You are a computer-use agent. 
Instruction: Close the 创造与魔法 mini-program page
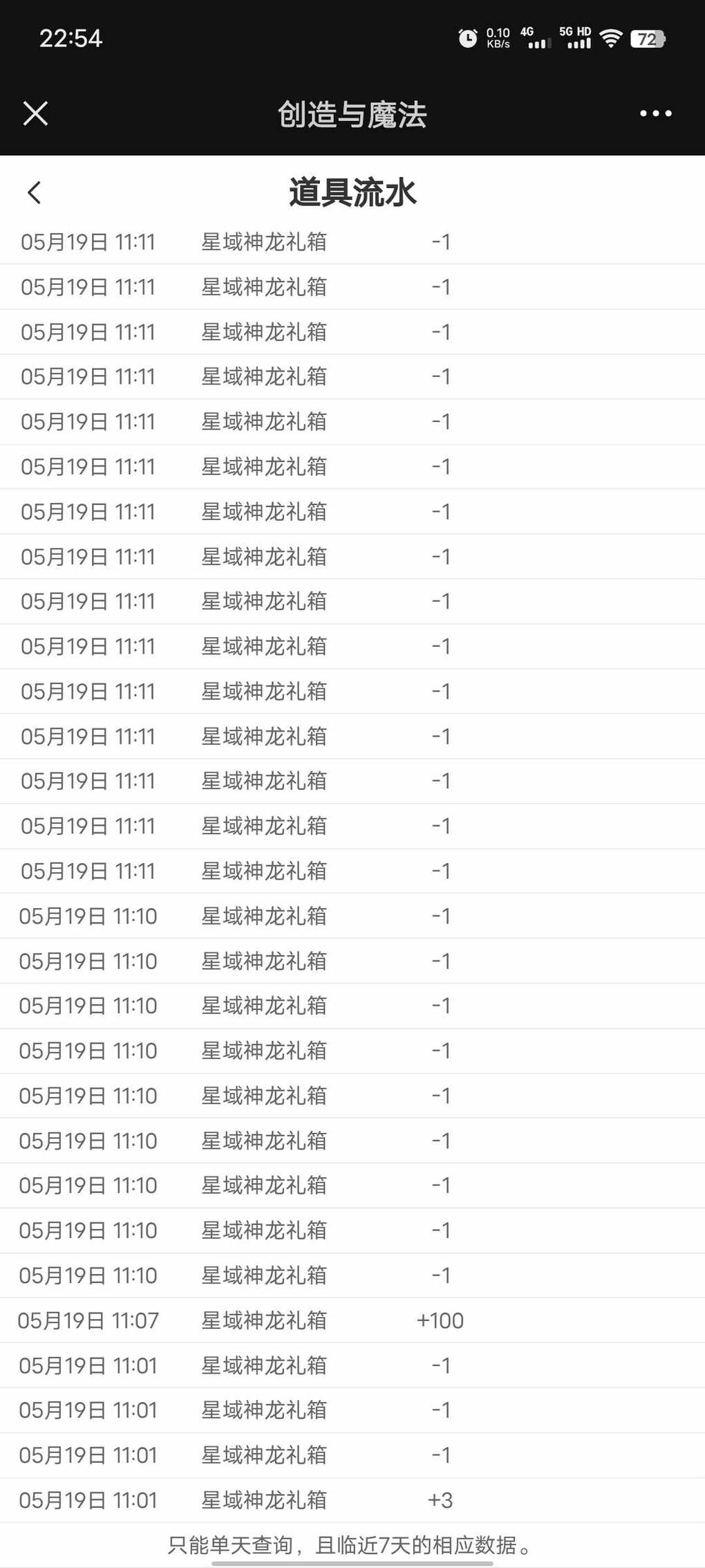click(x=35, y=113)
